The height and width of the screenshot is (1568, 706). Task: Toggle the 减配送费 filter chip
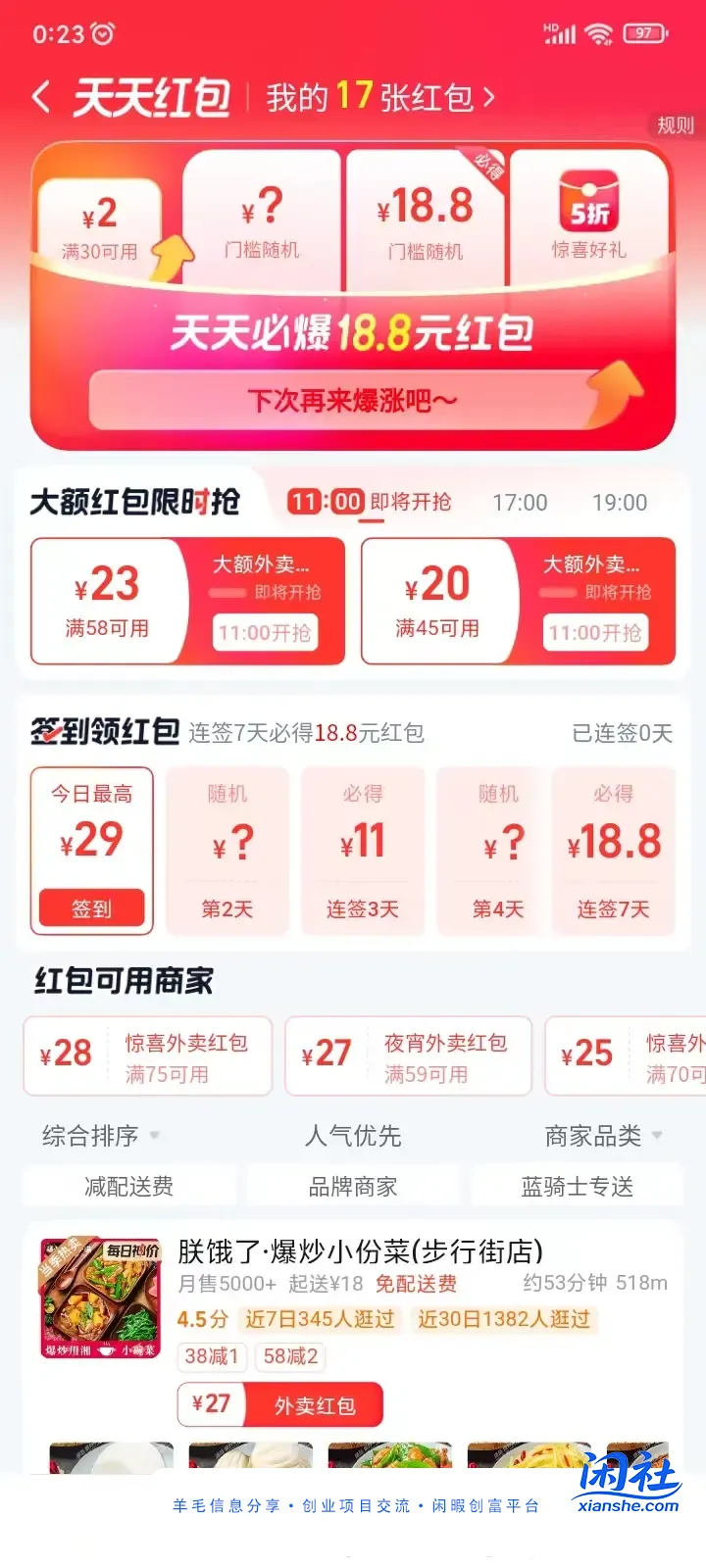[128, 1186]
